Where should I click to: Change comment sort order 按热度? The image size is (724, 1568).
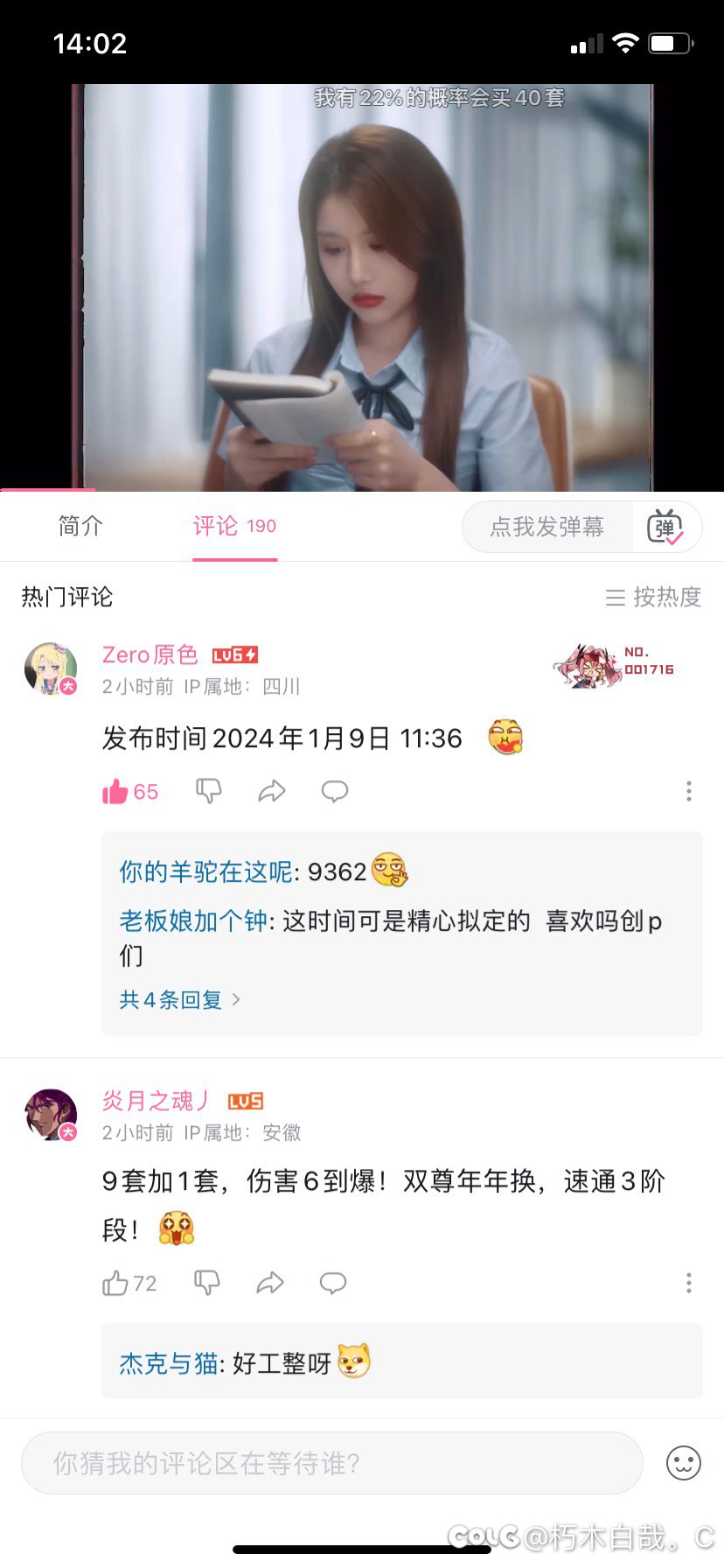pos(654,597)
